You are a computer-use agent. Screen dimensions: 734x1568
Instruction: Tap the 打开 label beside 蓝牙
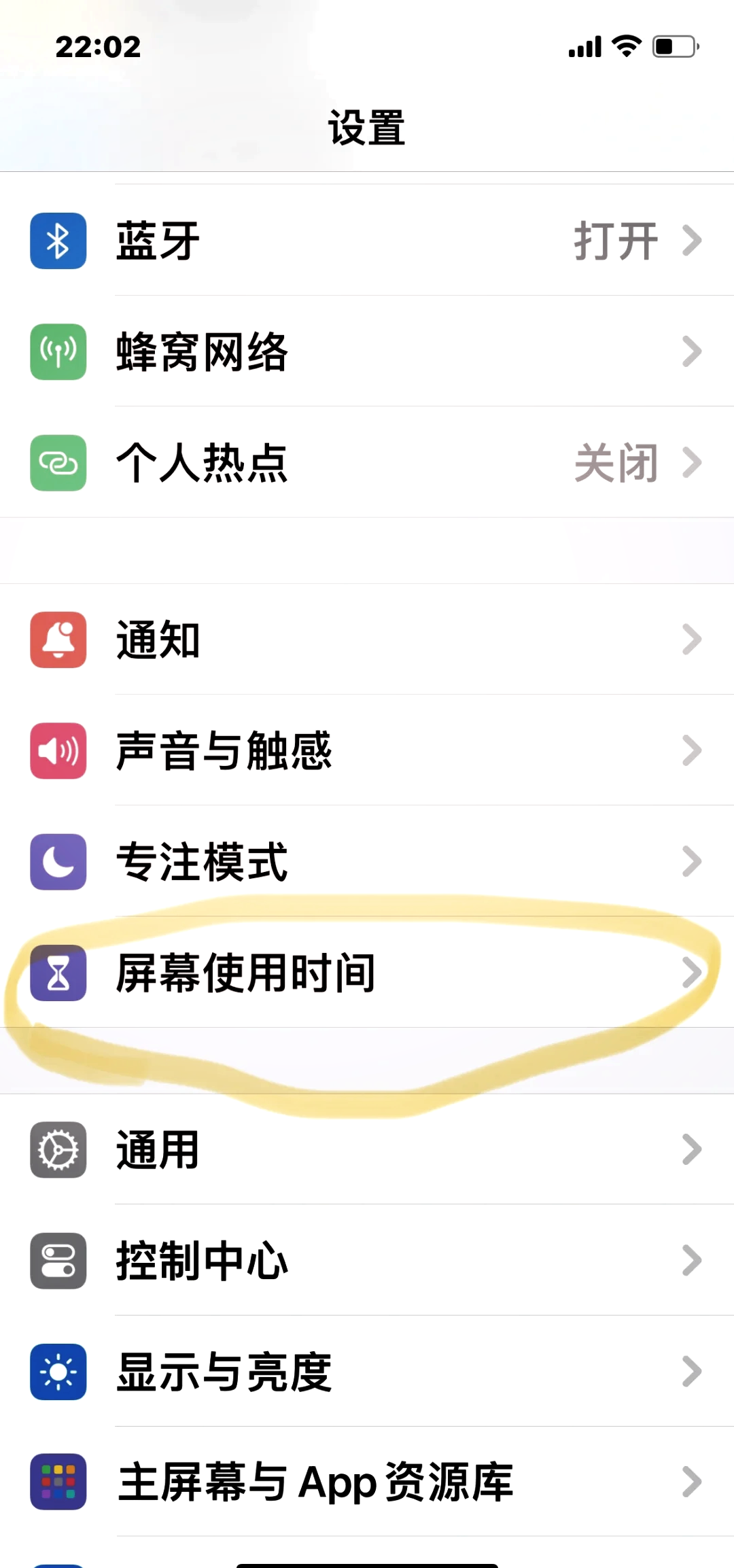click(615, 241)
